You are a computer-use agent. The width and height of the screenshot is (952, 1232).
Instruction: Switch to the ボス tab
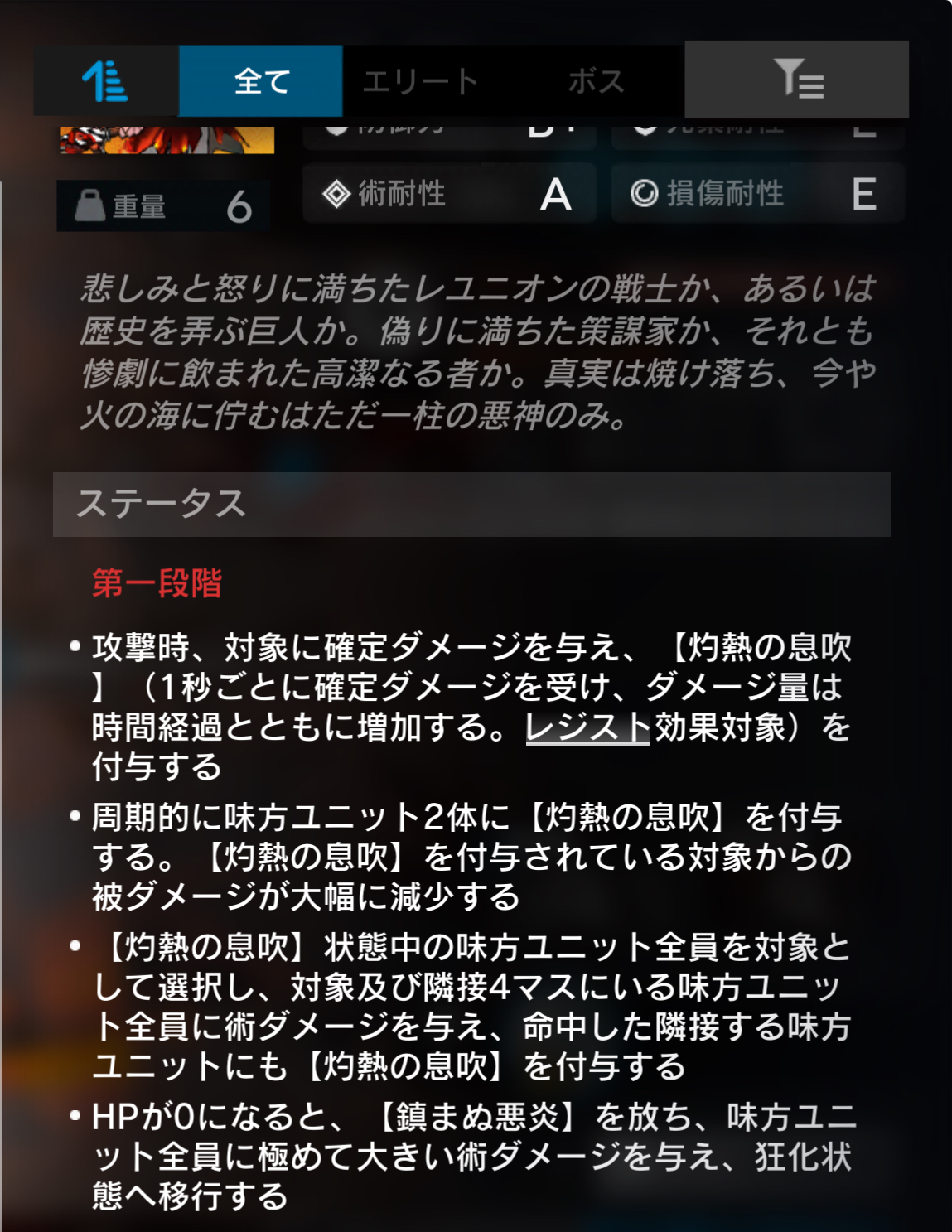(596, 81)
